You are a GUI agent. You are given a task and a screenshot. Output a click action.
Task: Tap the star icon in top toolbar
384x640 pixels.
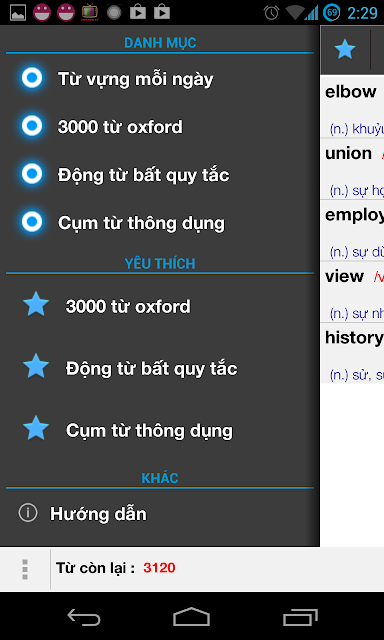tap(345, 49)
